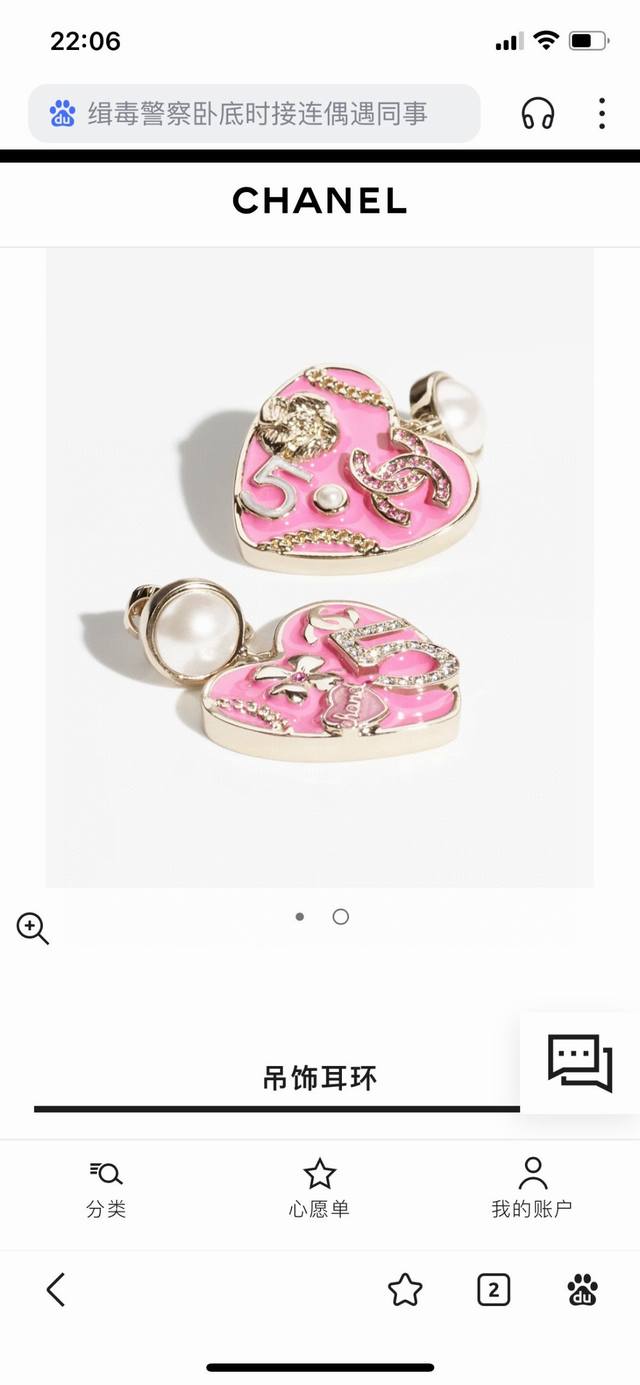Open the 心愿单 wishlist tab

pos(319,1189)
